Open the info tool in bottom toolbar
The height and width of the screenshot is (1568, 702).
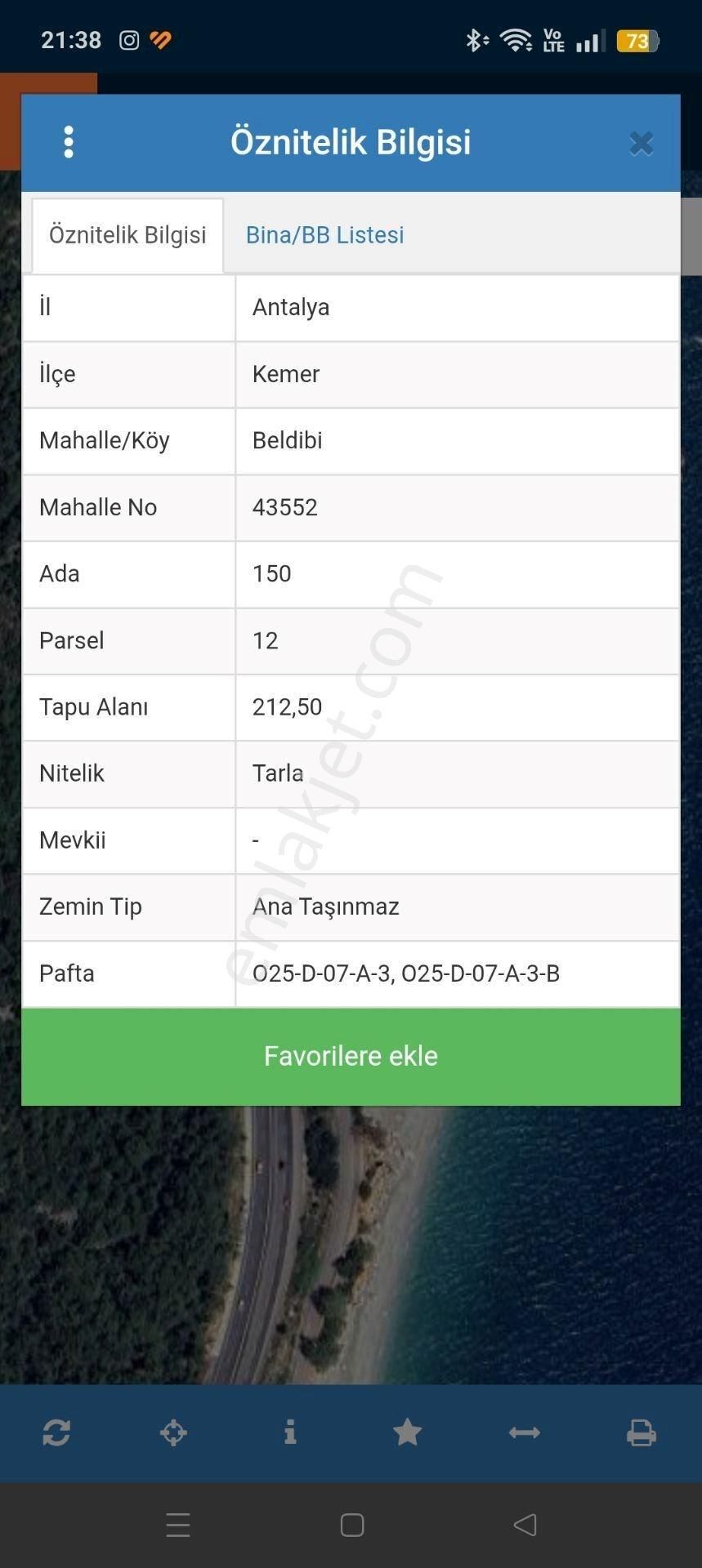(292, 1433)
